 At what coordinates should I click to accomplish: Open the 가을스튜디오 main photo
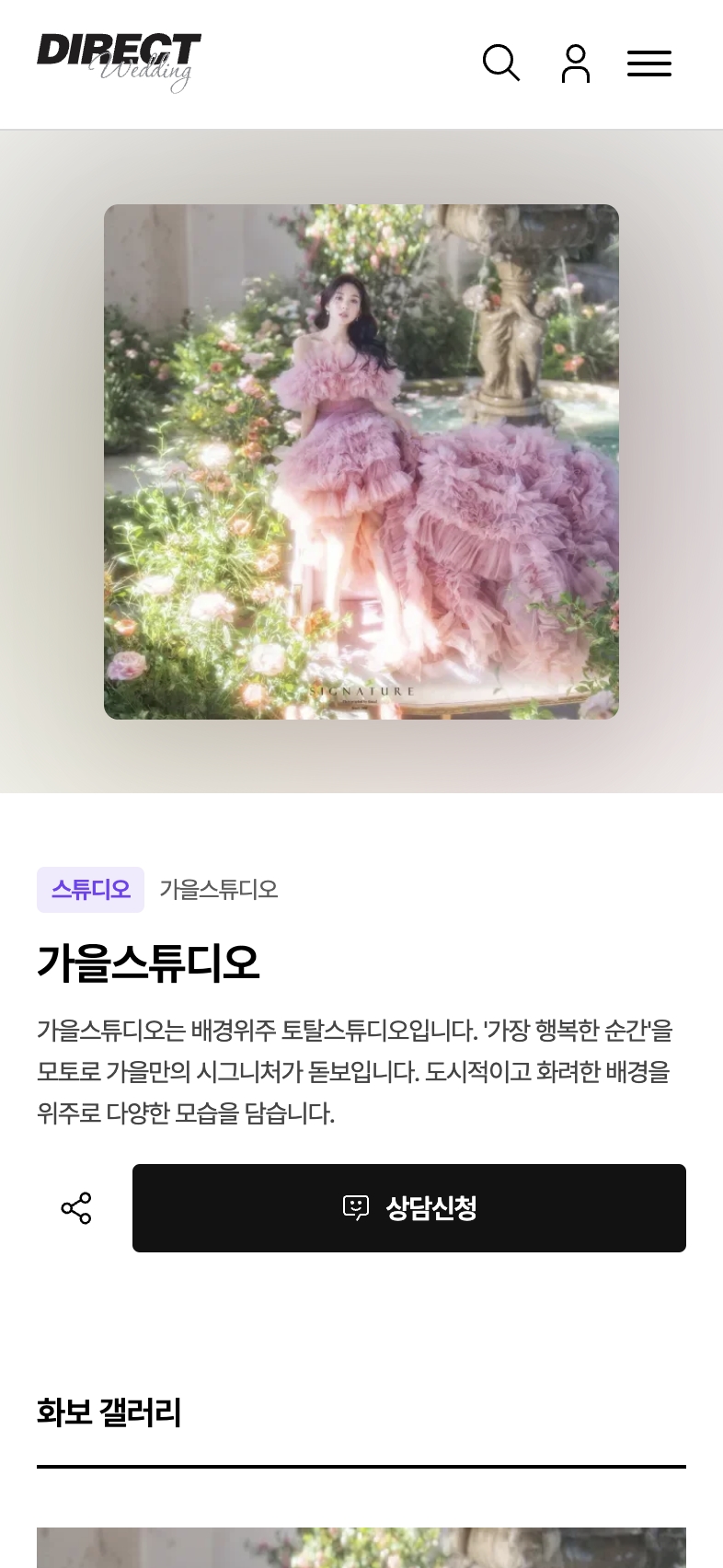(361, 462)
